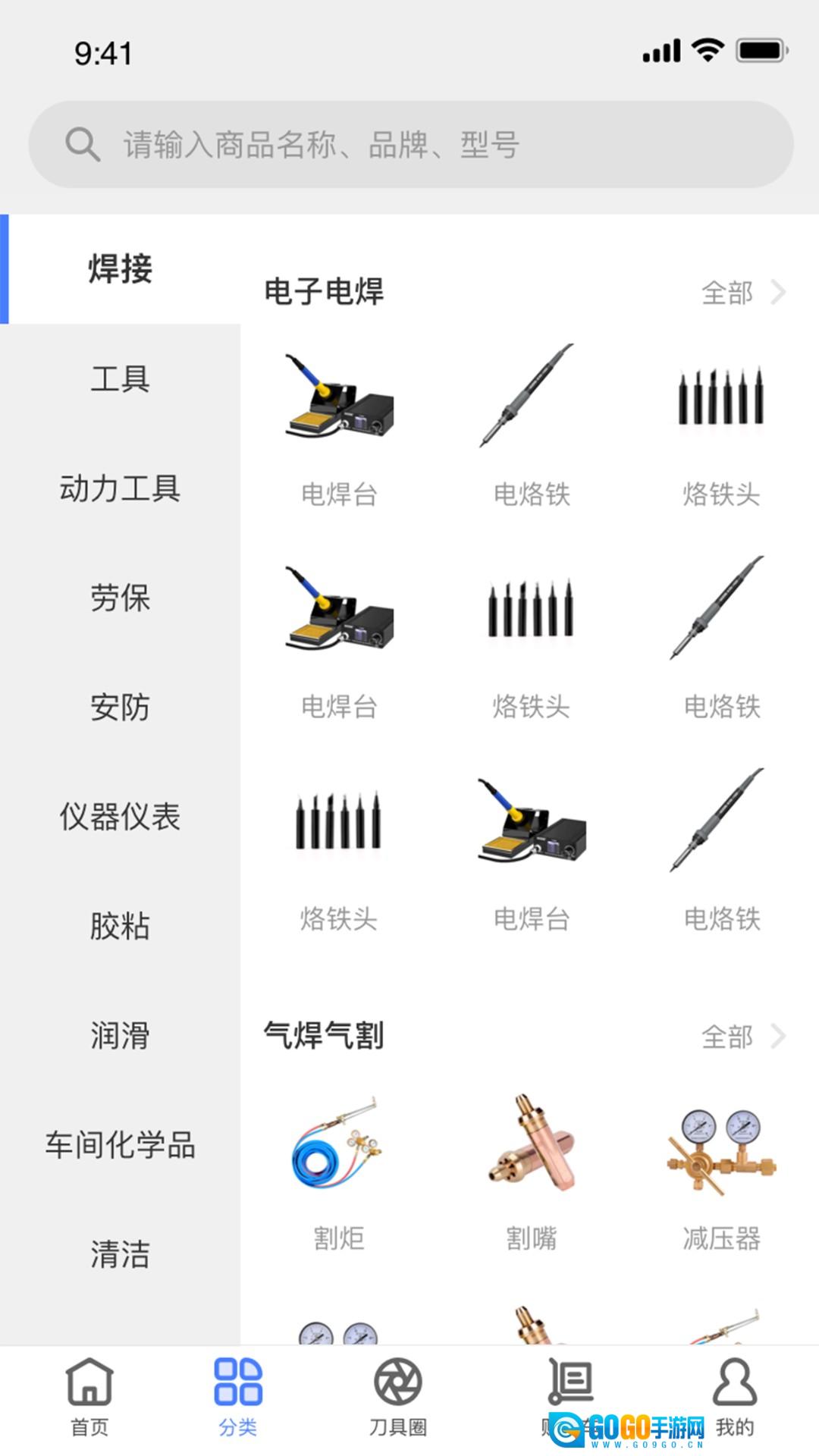This screenshot has width=819, height=1456.
Task: Select the 焊接 category
Action: click(120, 269)
